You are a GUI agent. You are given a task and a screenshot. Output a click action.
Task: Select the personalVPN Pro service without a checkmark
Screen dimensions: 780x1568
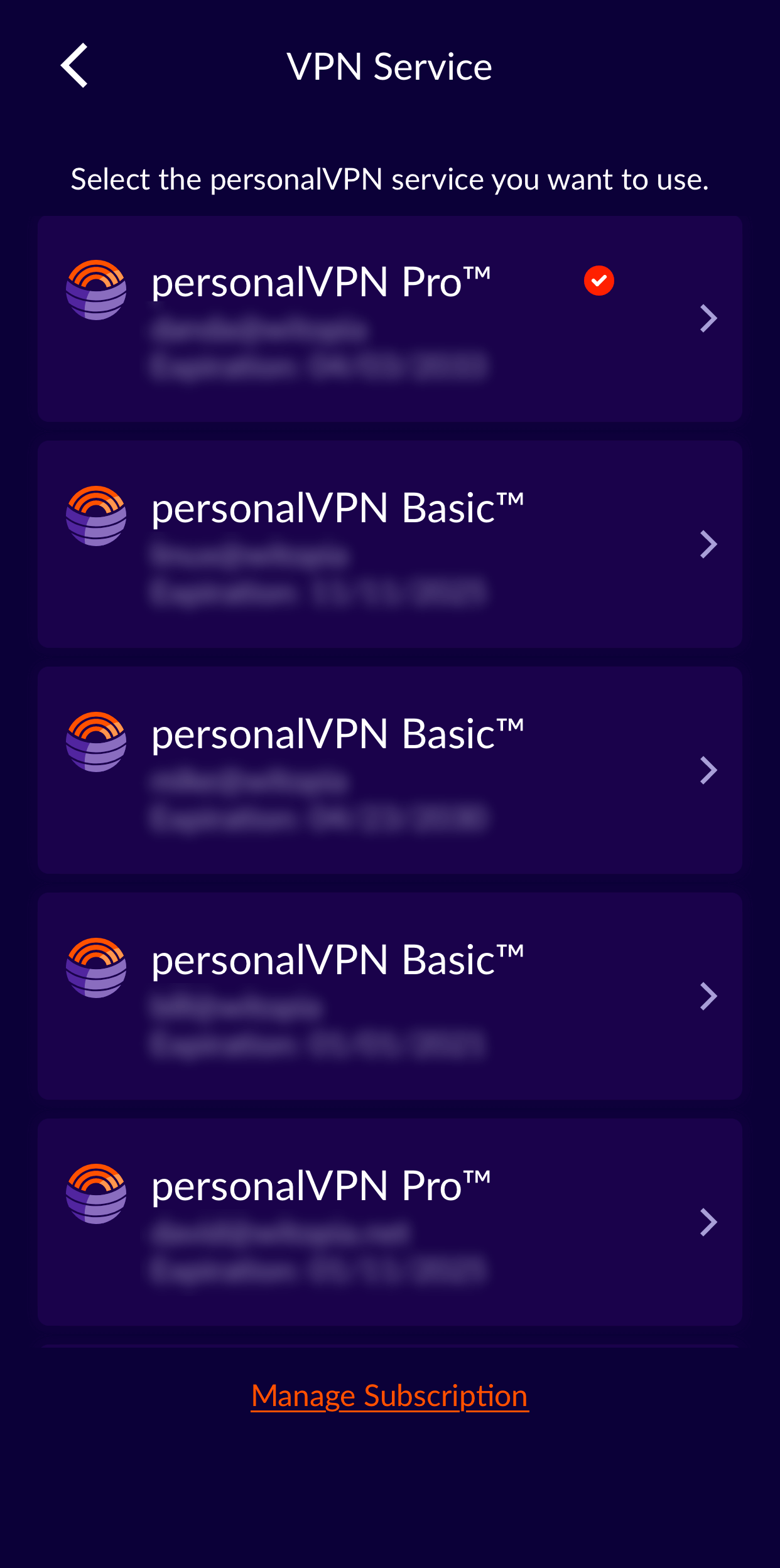point(389,1222)
